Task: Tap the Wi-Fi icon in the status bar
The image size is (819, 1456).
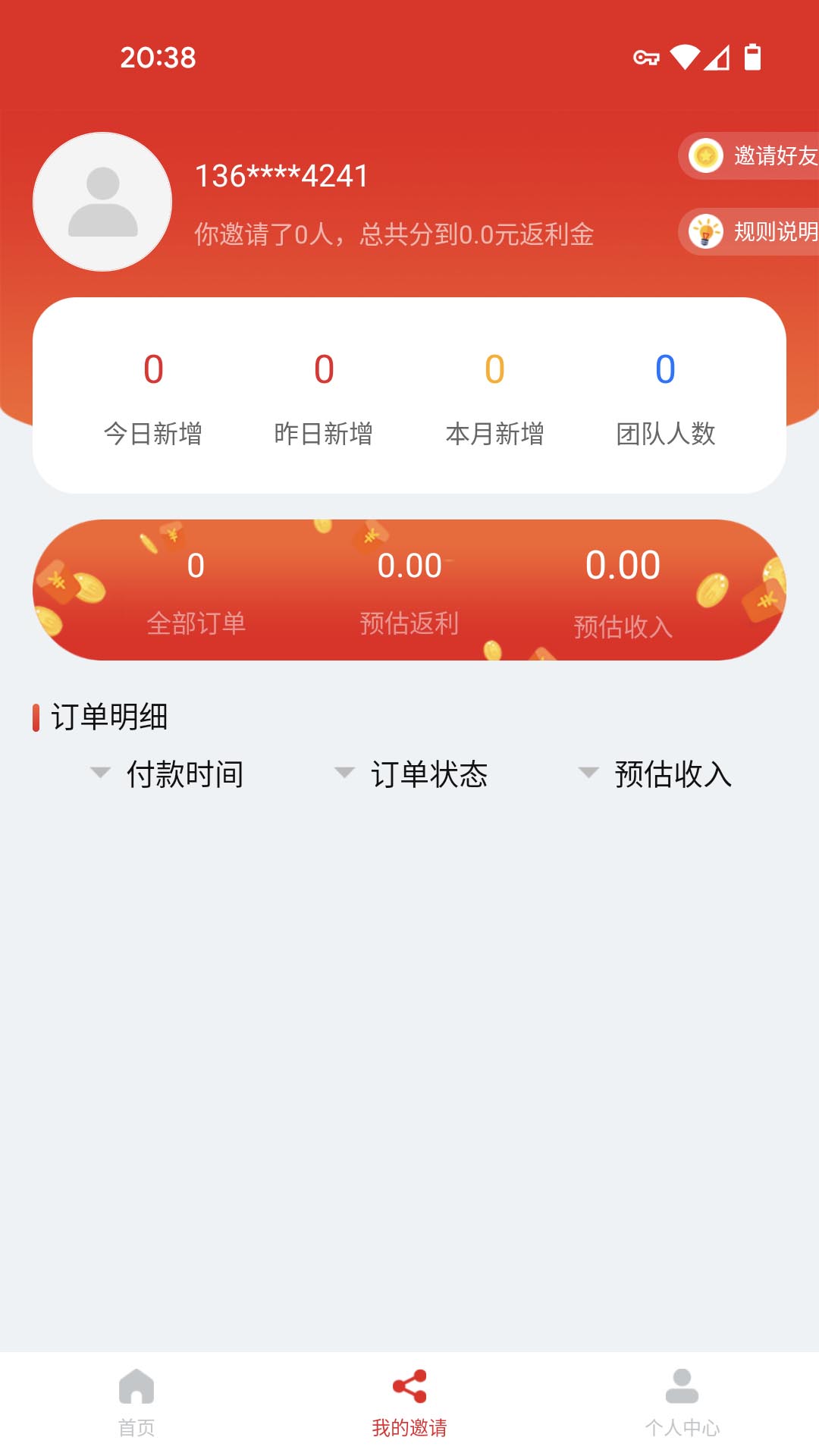Action: [684, 55]
